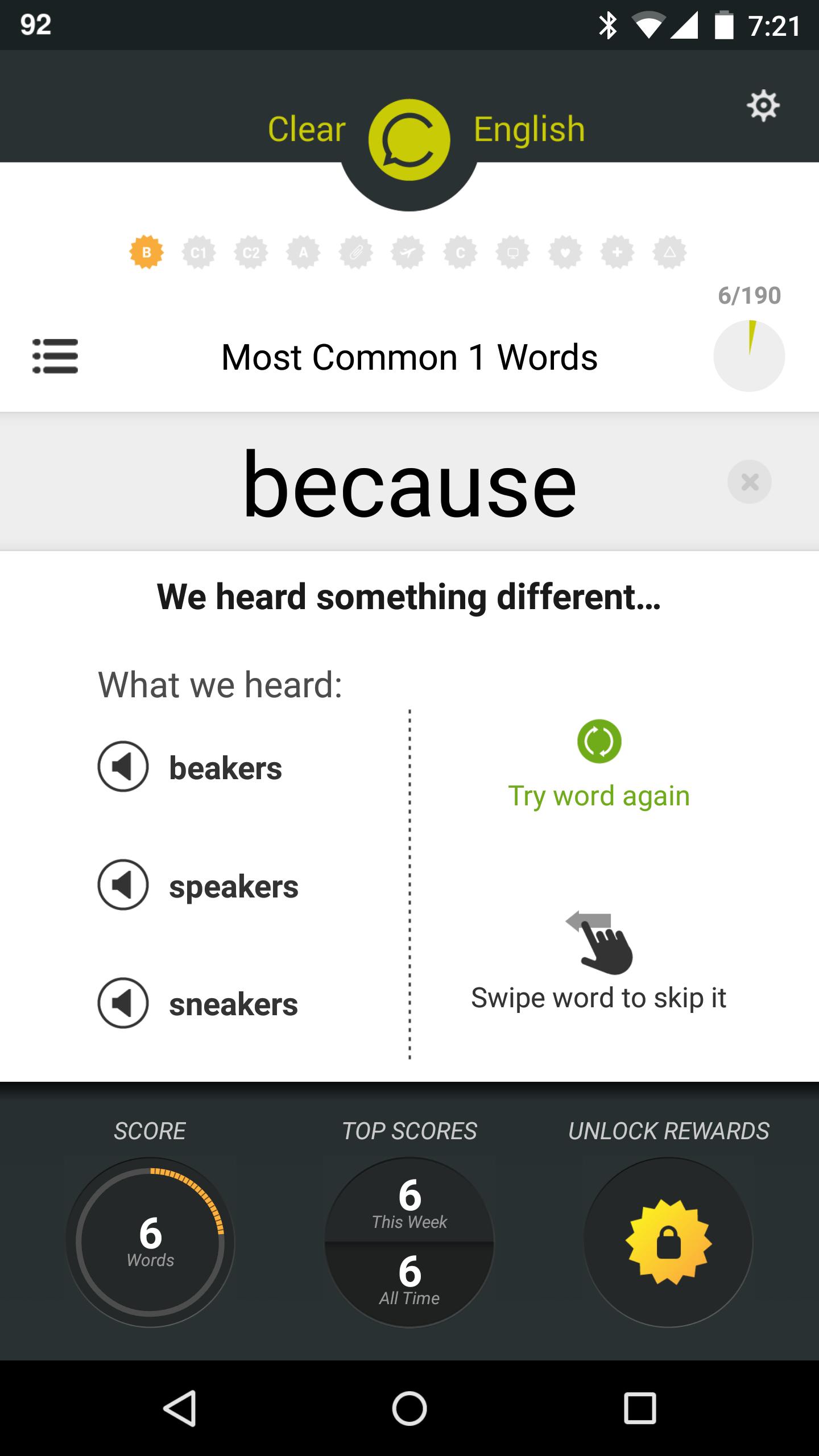This screenshot has height=1456, width=819.
Task: Select the orange B level badge
Action: (x=146, y=252)
